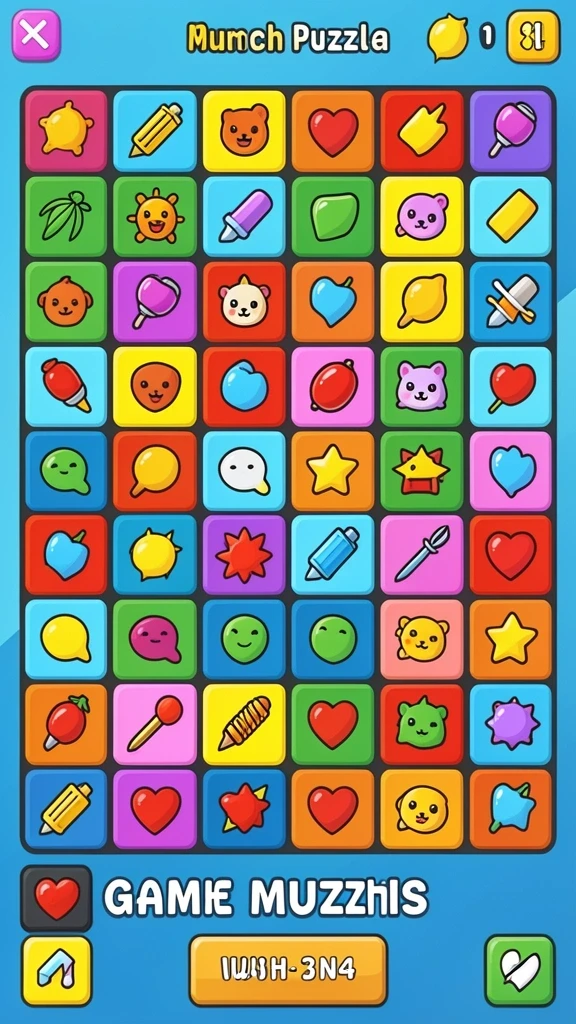This screenshot has height=1024, width=576.
Task: Tap the white bear tile on red
Action: (244, 302)
